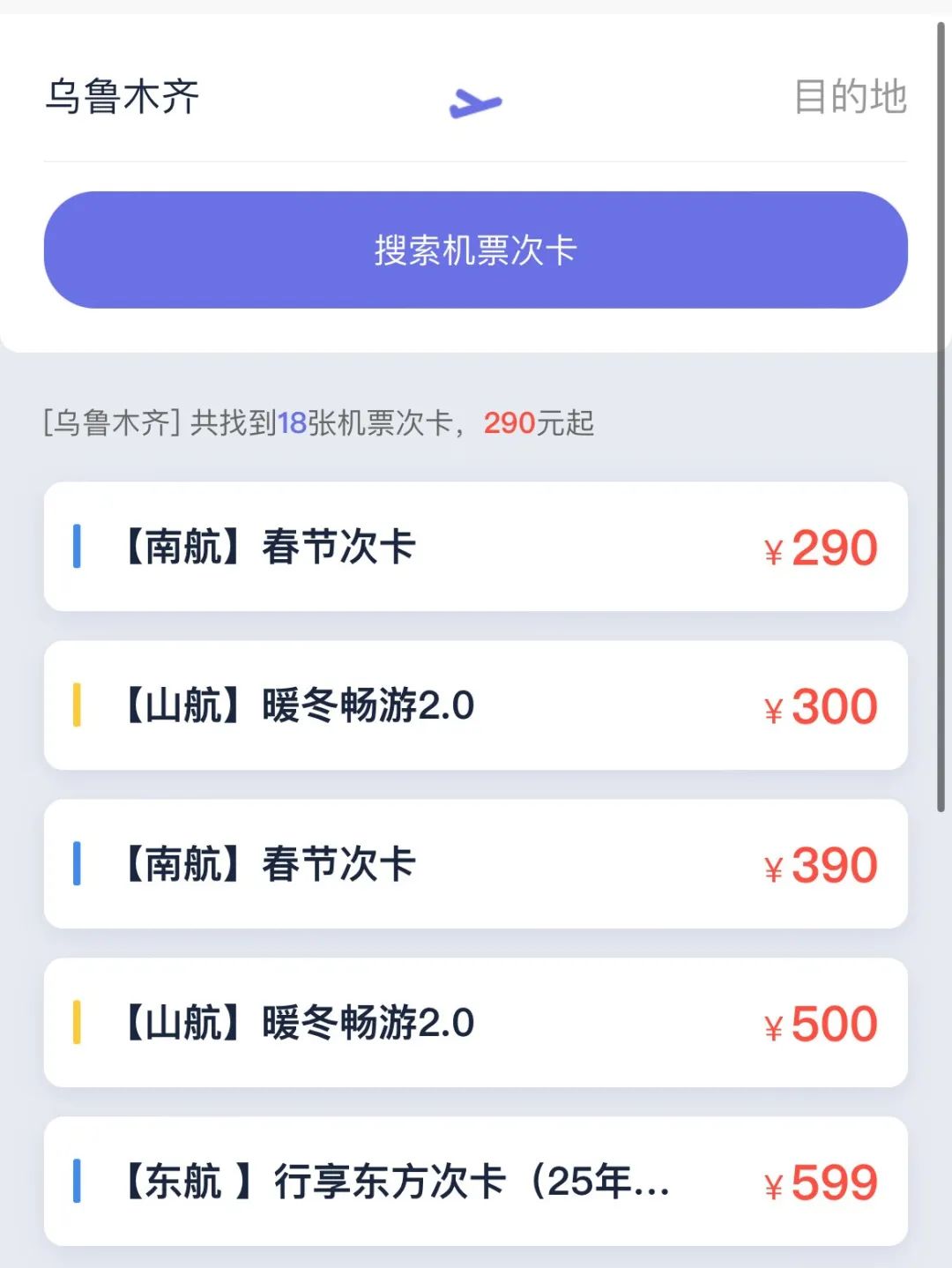Screen dimensions: 952x1268
Task: Open the ¥300 【山航】暖冬畅游2.0 card
Action: [x=475, y=705]
